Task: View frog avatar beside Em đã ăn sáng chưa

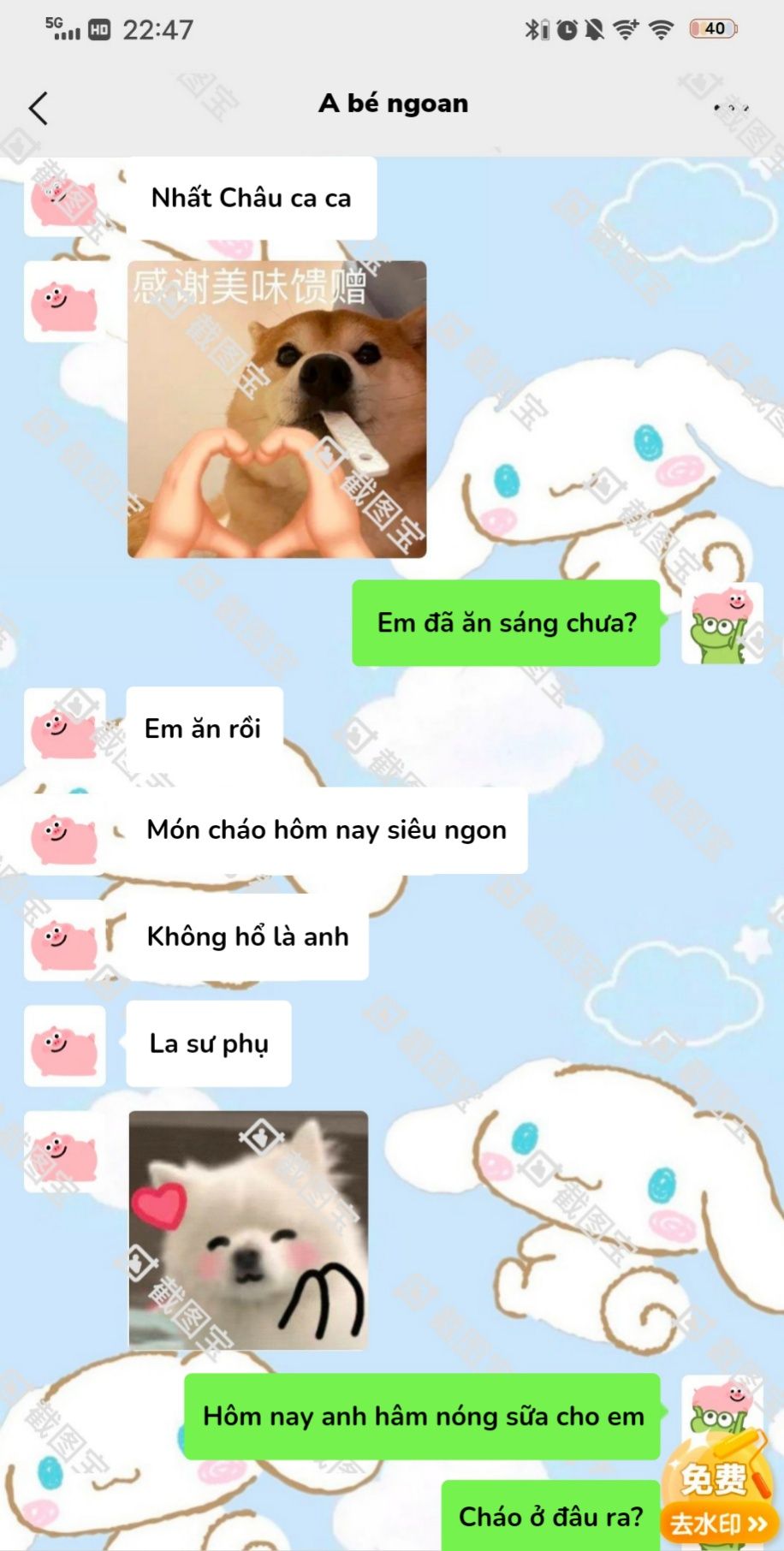Action: coord(722,624)
